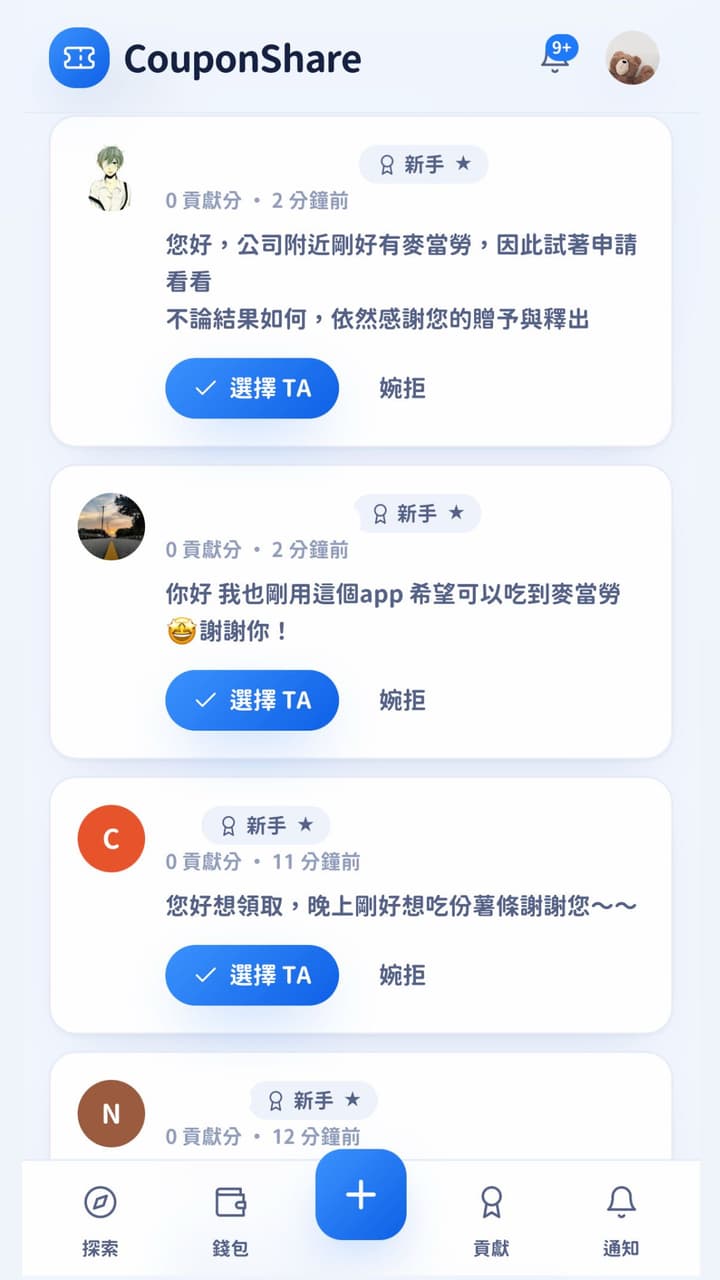View the sunset road avatar of the second applicant
The height and width of the screenshot is (1280, 720).
pos(111,526)
